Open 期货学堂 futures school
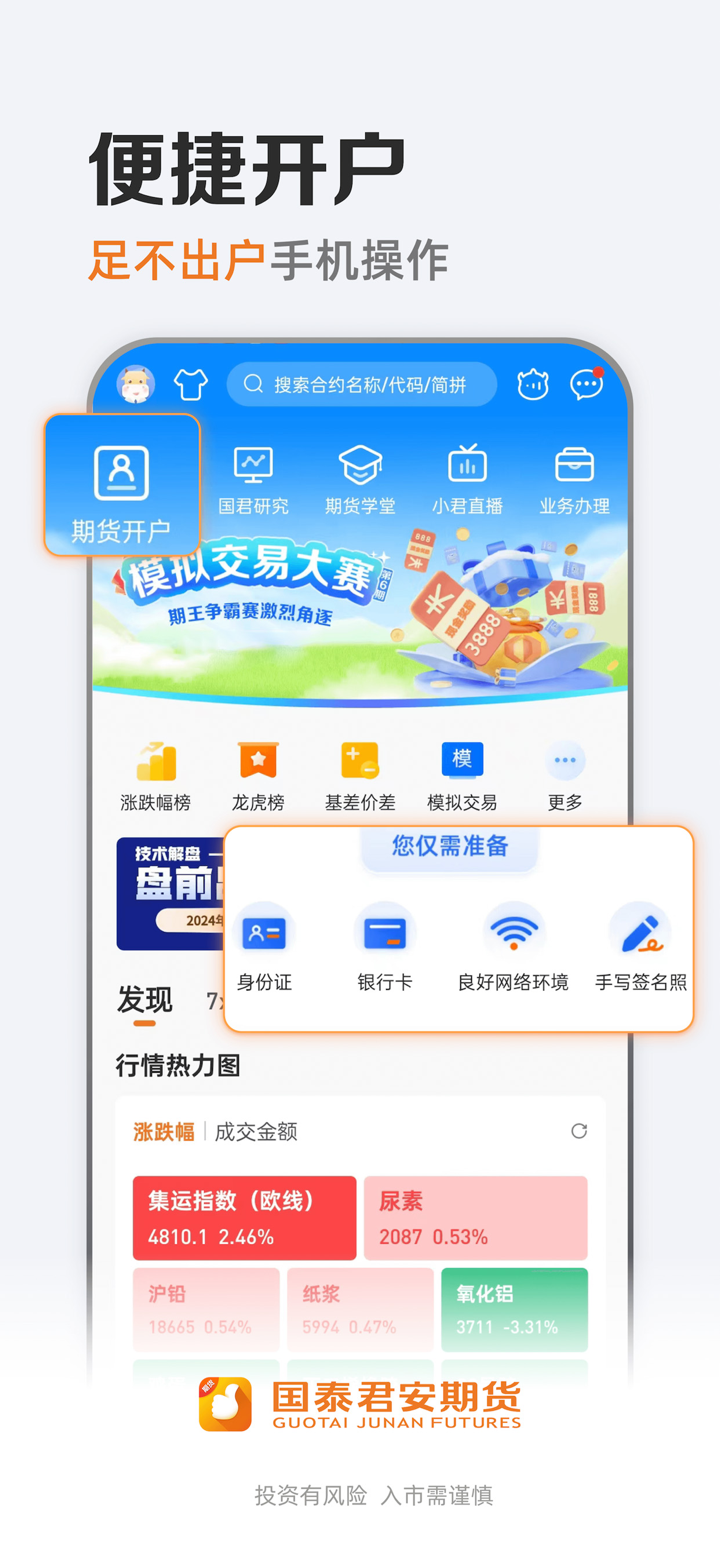 [x=360, y=478]
